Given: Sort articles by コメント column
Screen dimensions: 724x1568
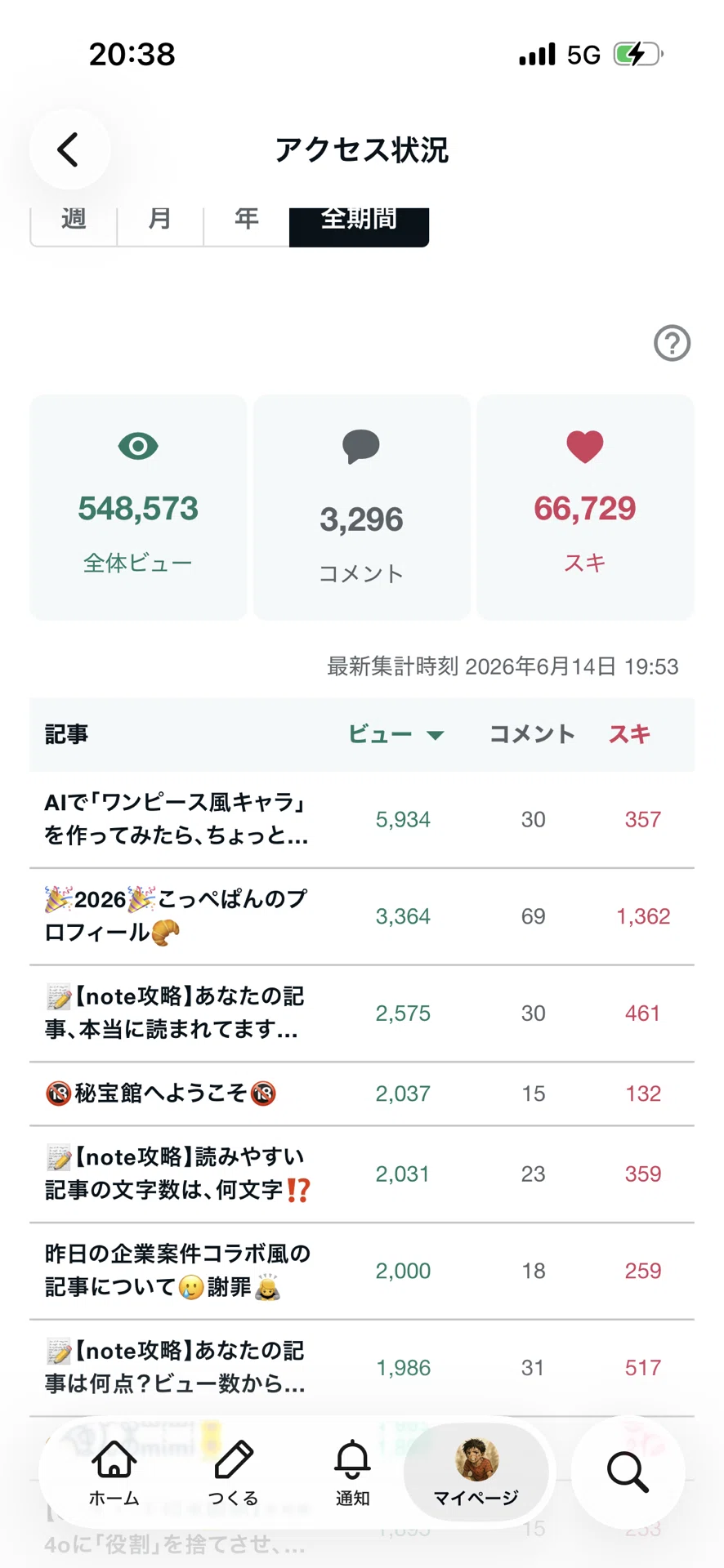Looking at the screenshot, I should (532, 734).
